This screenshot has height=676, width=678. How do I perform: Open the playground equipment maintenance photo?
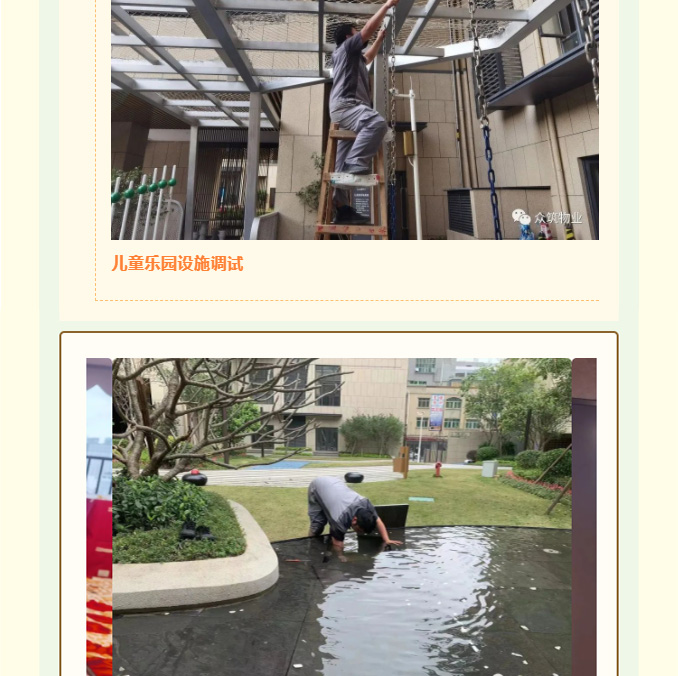tap(354, 119)
